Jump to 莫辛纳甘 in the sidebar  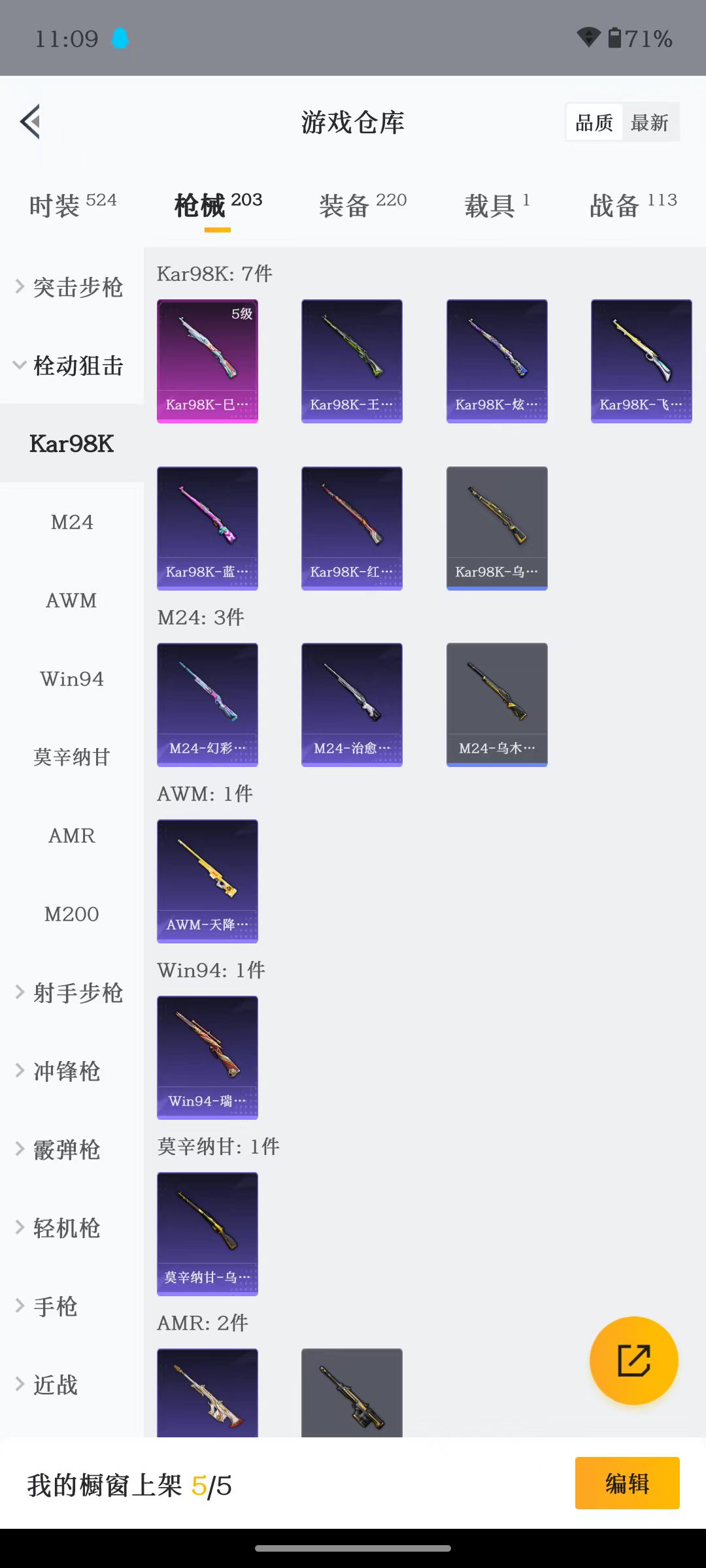(72, 757)
